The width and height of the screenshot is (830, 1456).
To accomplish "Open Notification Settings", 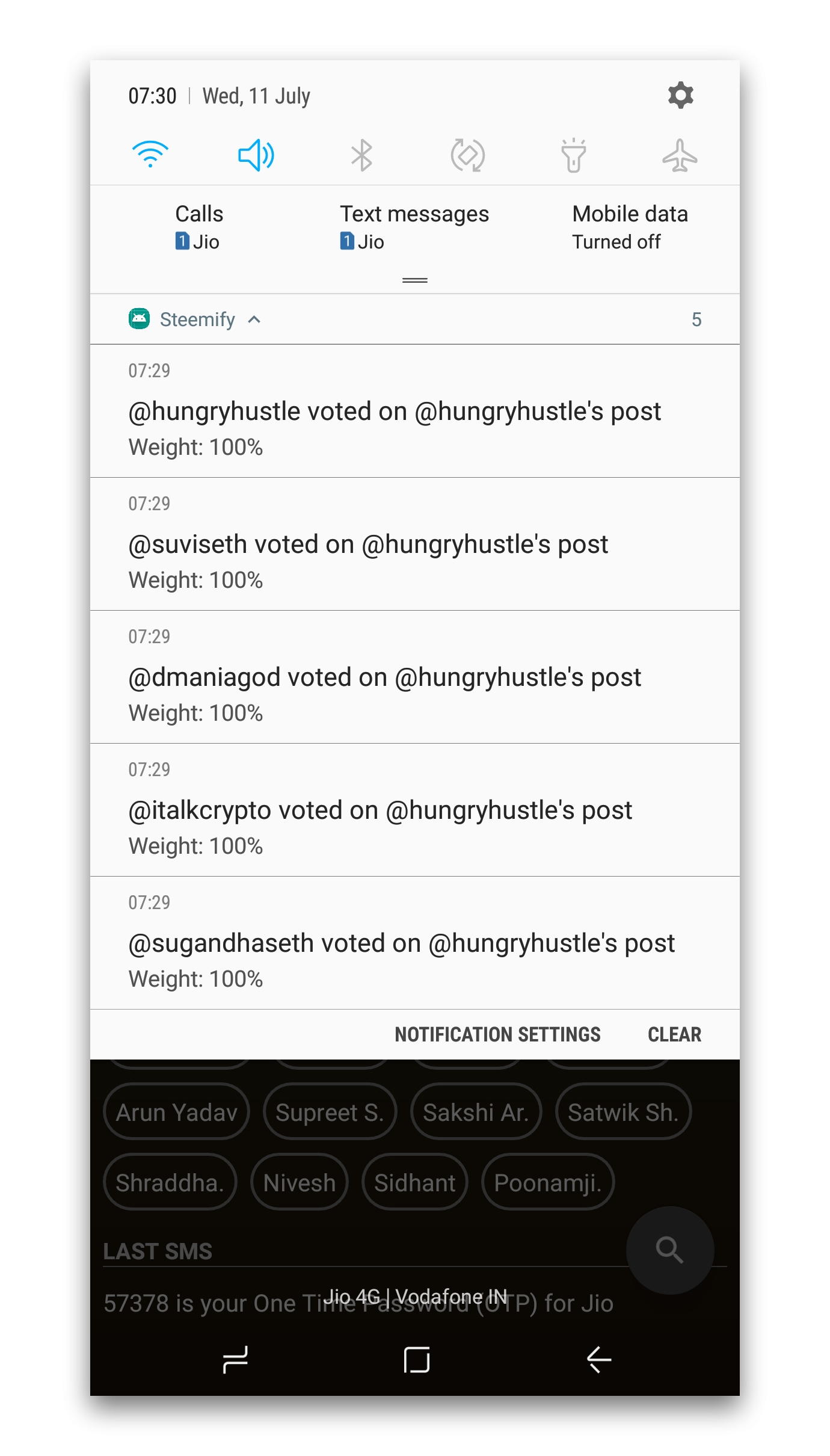I will tap(497, 1034).
